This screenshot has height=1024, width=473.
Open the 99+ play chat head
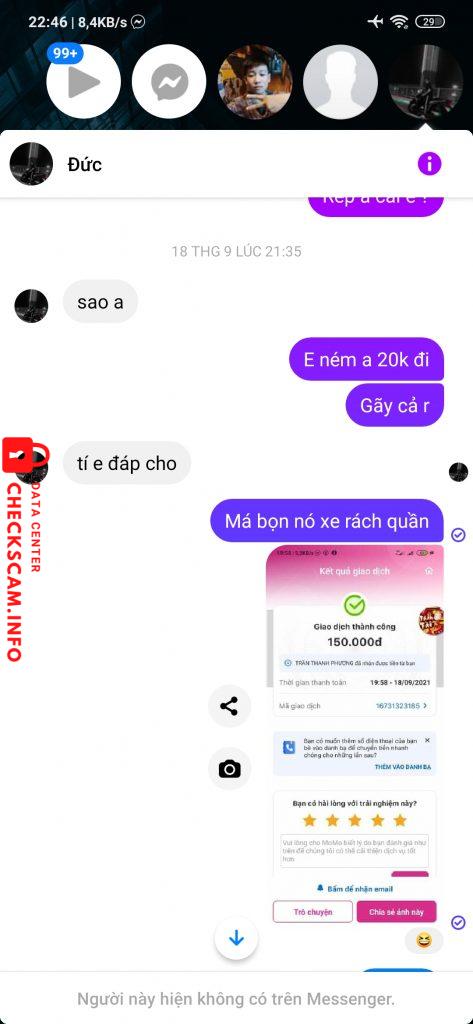[x=83, y=82]
